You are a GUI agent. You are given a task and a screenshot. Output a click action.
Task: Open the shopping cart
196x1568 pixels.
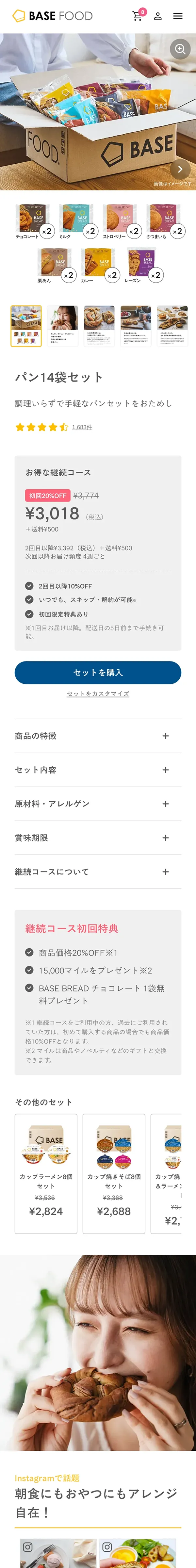tap(138, 16)
